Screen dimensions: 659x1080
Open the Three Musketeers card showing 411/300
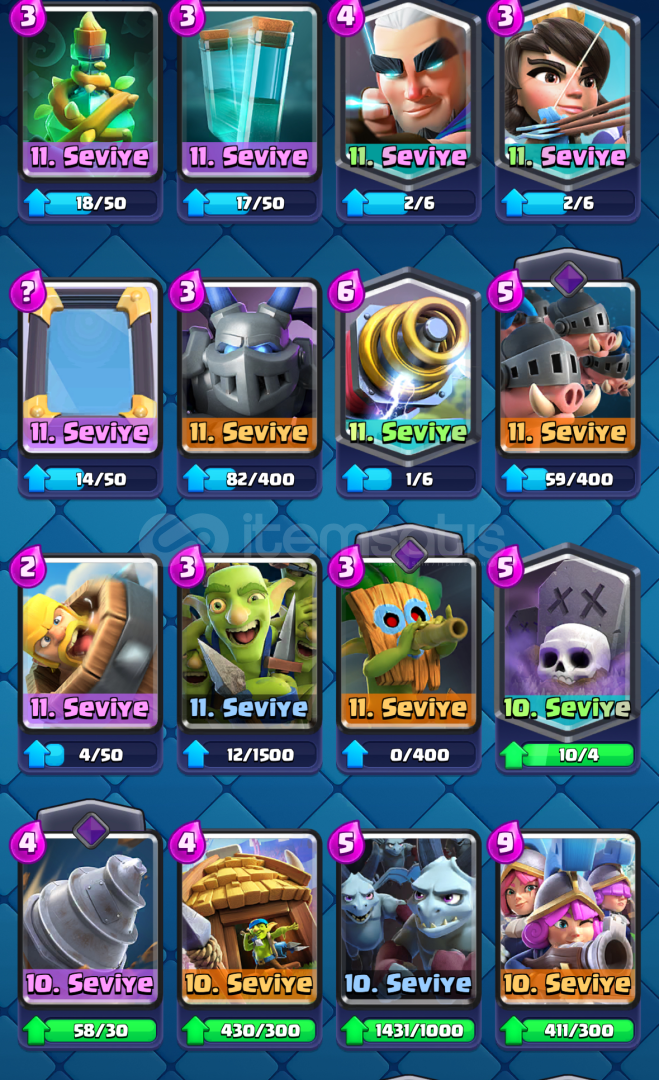[568, 920]
